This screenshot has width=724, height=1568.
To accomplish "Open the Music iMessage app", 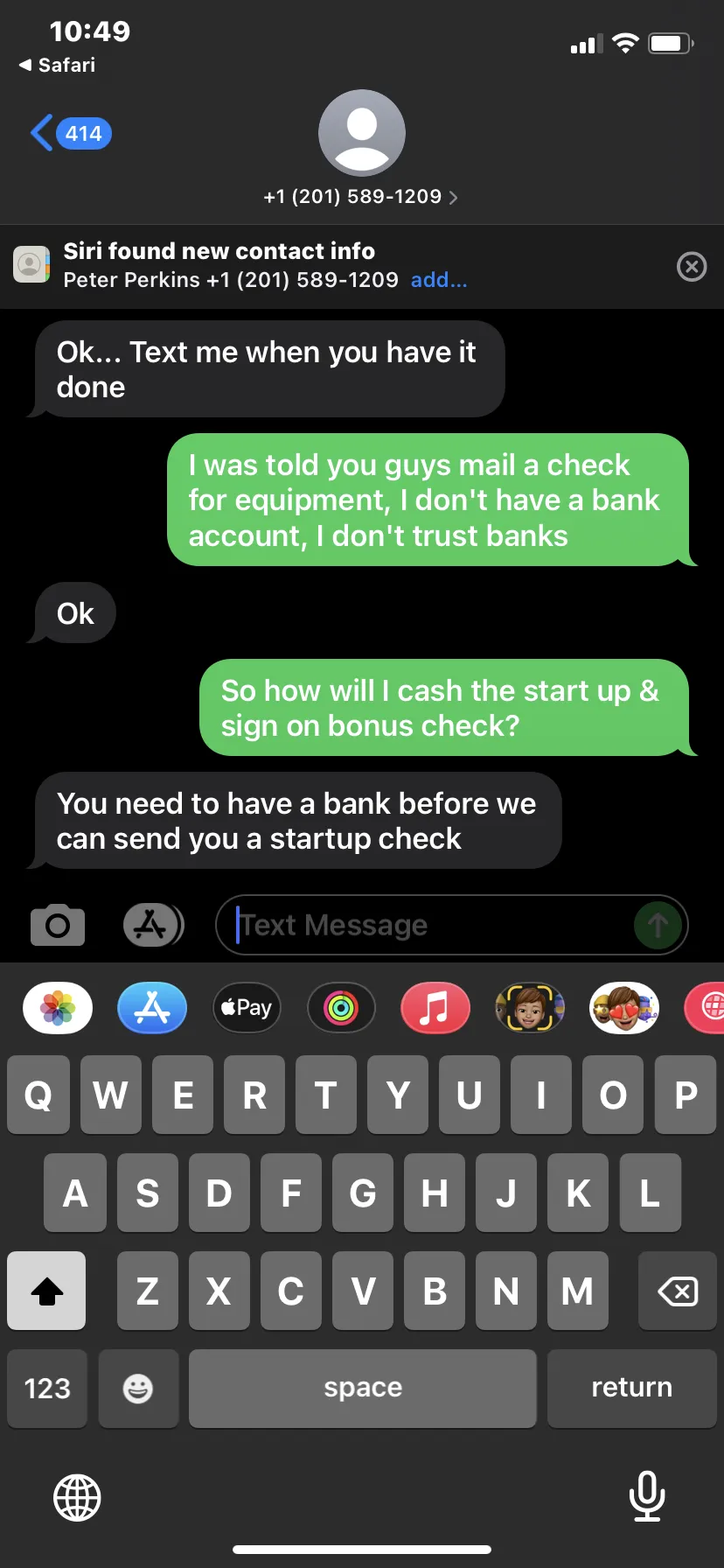I will 435,1008.
